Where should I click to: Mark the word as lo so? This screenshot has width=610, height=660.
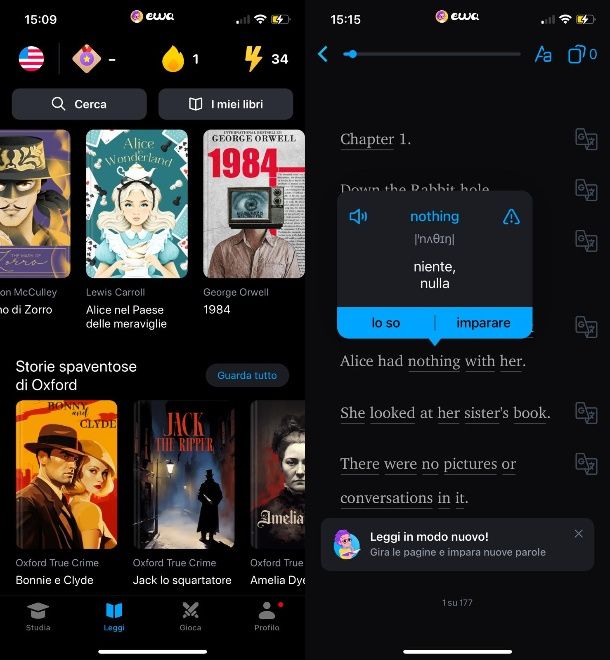(386, 323)
